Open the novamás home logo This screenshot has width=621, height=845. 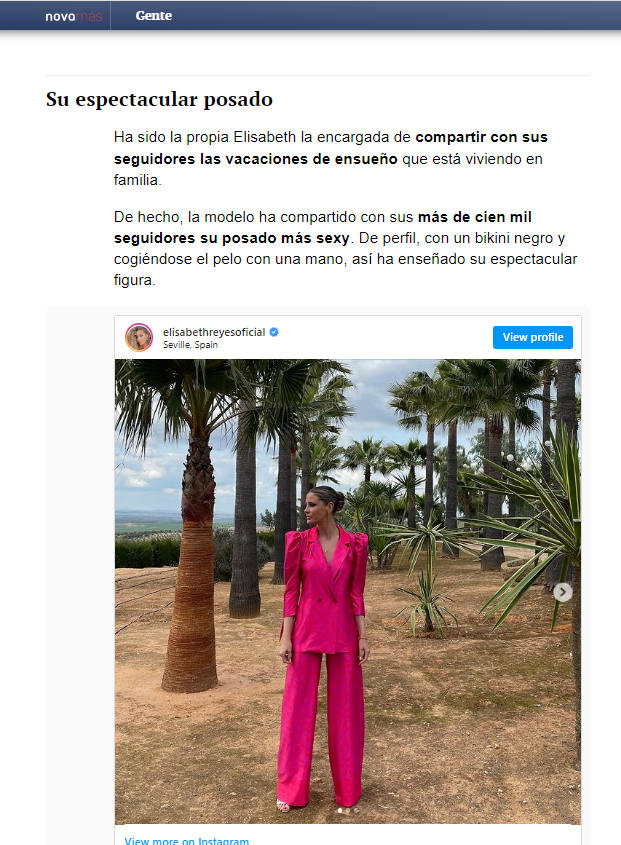coord(73,16)
